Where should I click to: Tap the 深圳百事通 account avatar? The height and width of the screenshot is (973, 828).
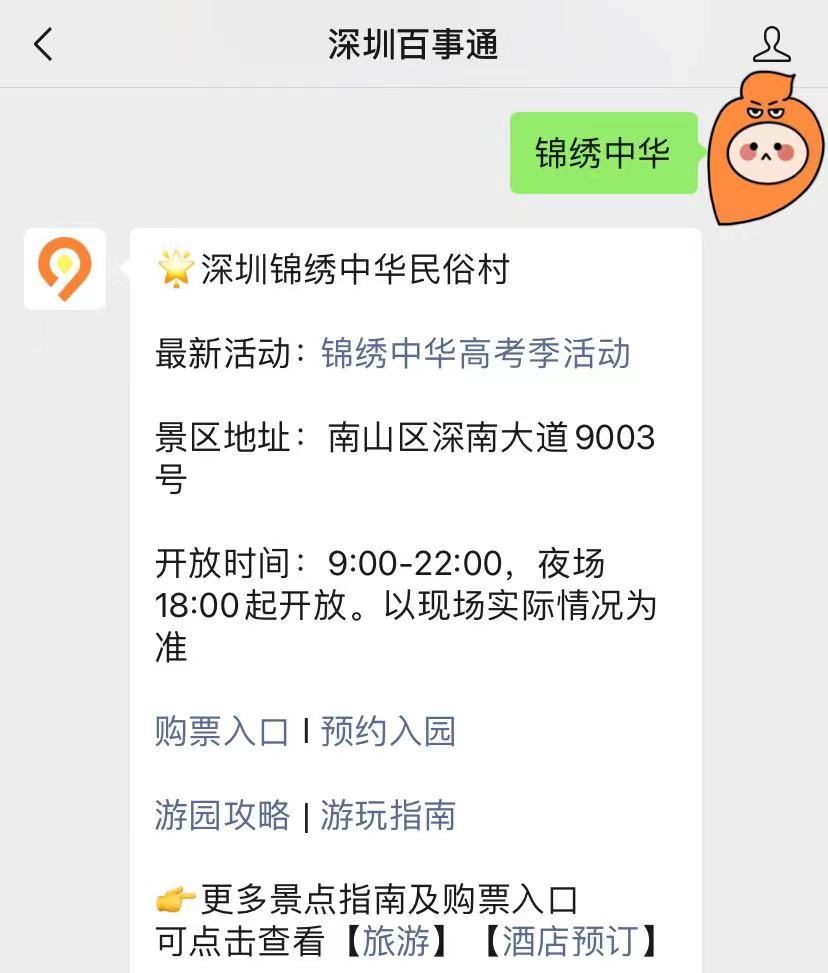point(65,269)
